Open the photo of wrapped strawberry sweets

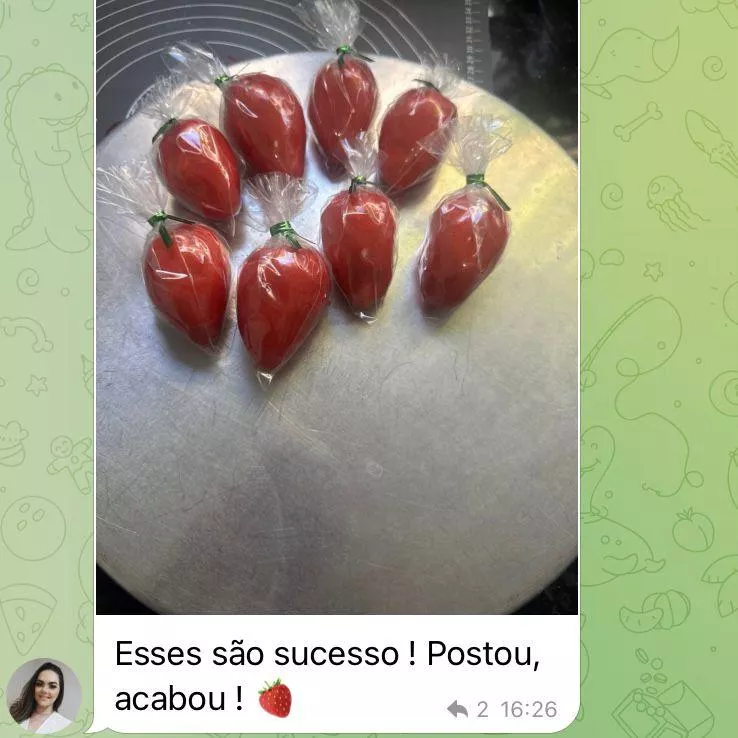(x=337, y=300)
